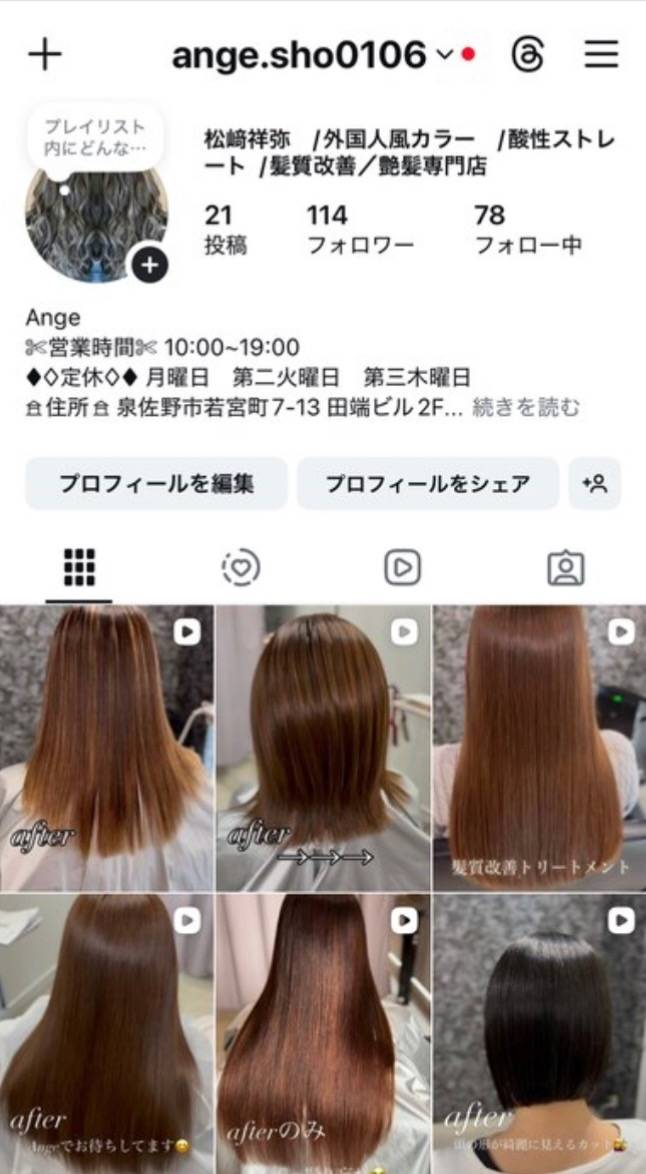
Task: Open Threads via the Threads icon
Action: click(527, 54)
